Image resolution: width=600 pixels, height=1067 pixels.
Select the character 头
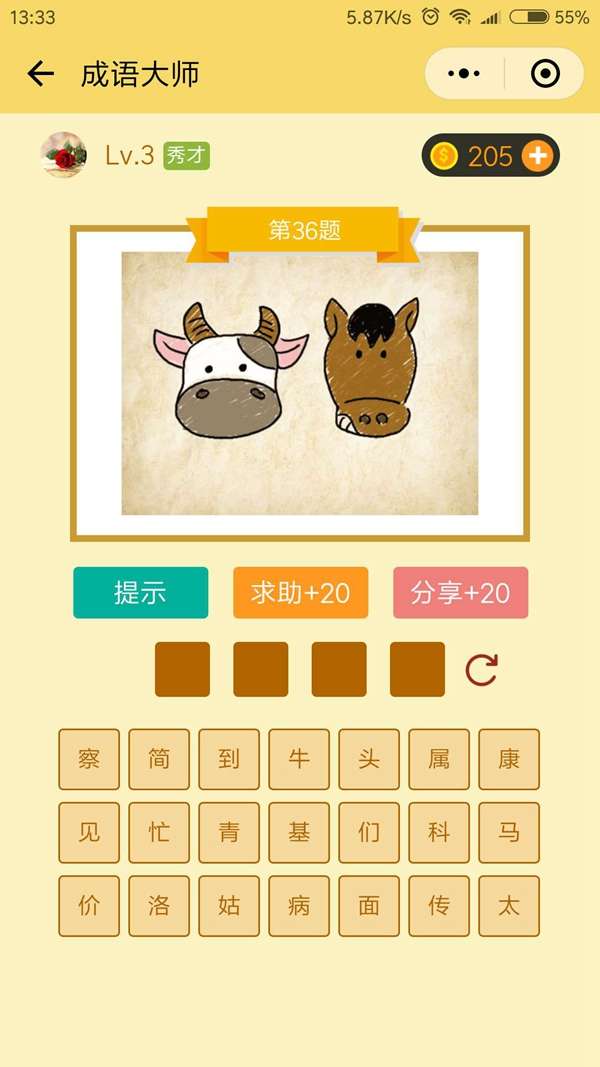point(369,759)
